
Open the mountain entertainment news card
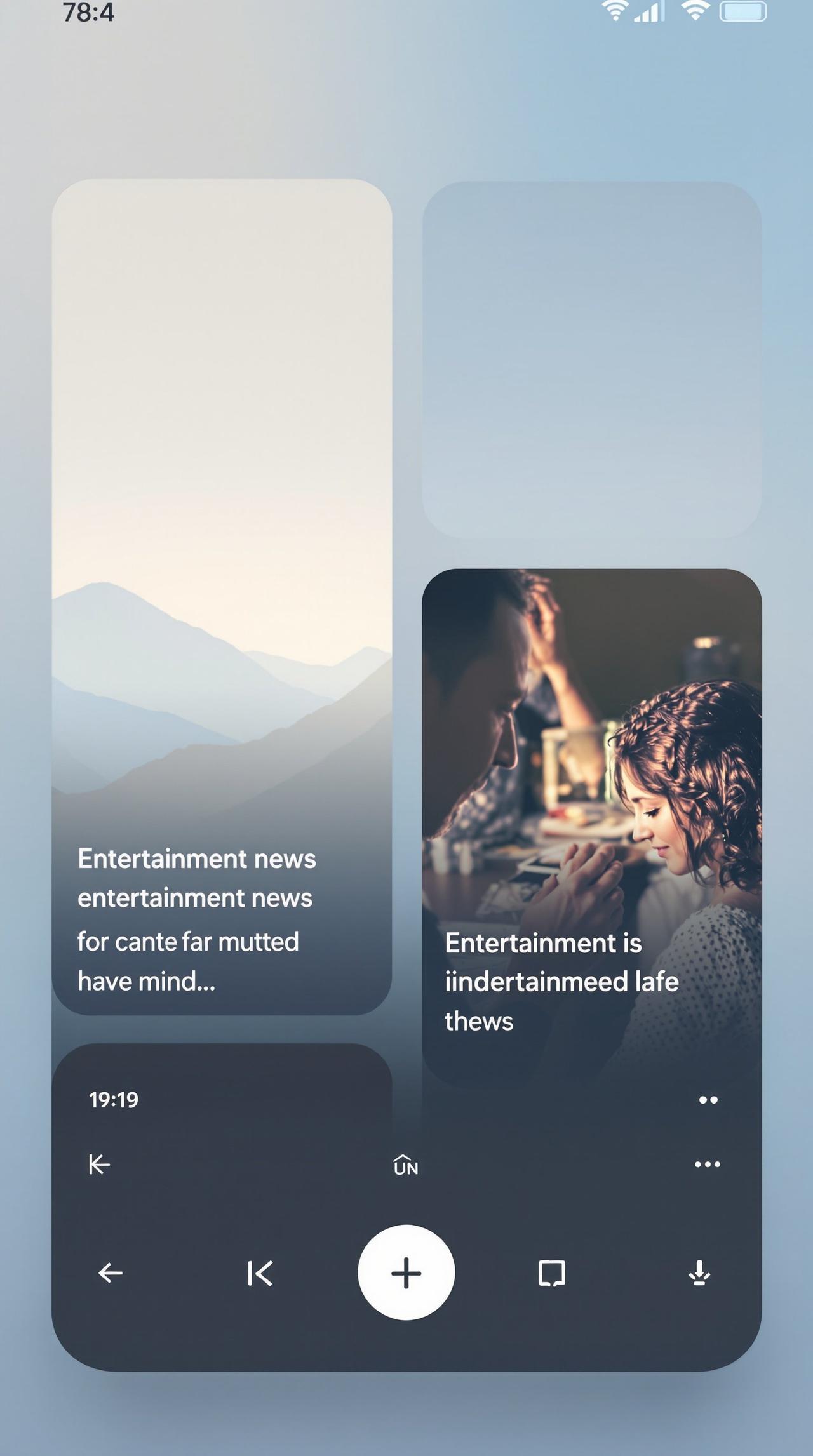pos(222,596)
